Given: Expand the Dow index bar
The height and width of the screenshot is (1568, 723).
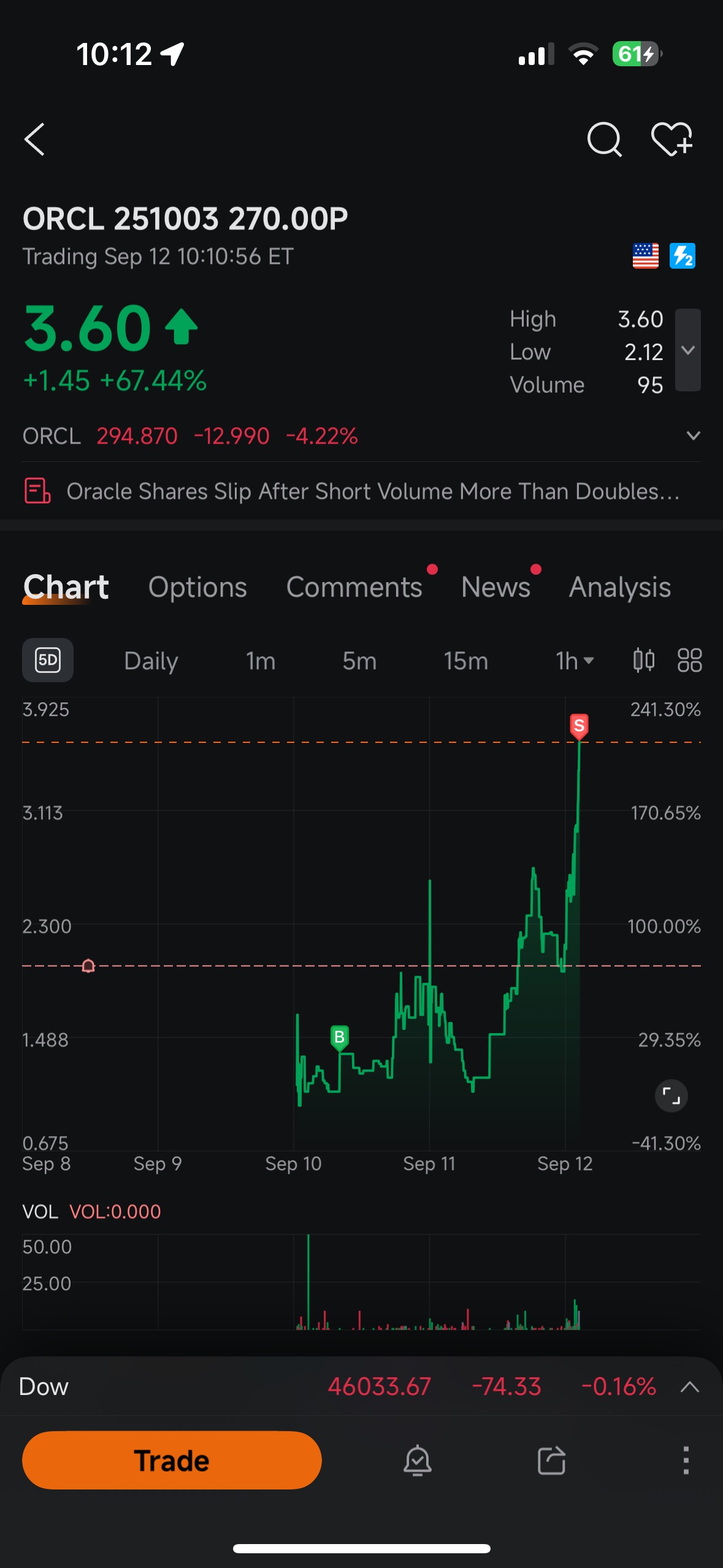Looking at the screenshot, I should [x=689, y=1386].
